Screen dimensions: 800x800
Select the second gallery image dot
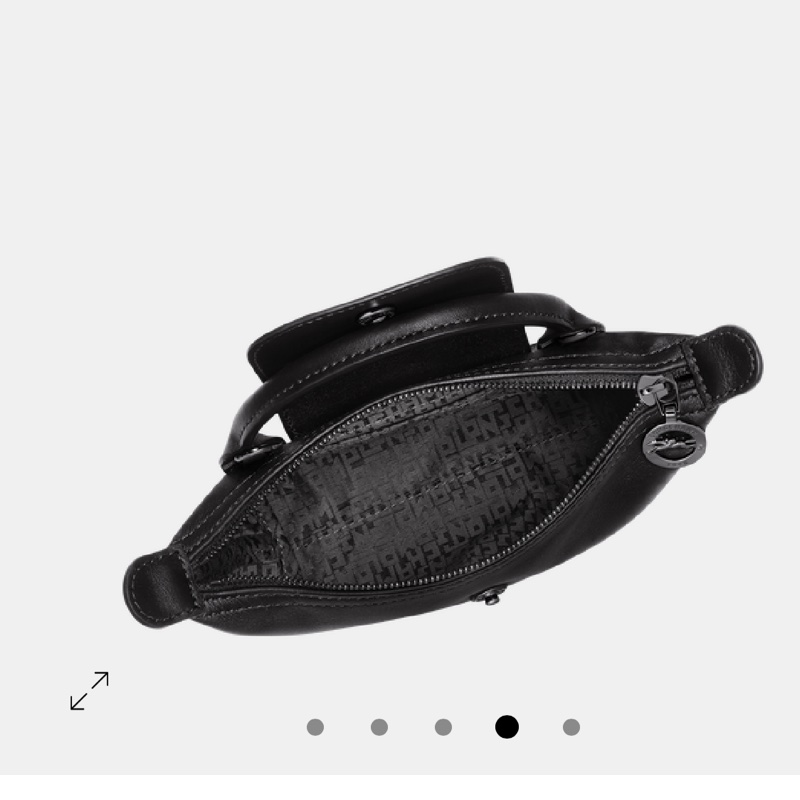click(x=379, y=727)
